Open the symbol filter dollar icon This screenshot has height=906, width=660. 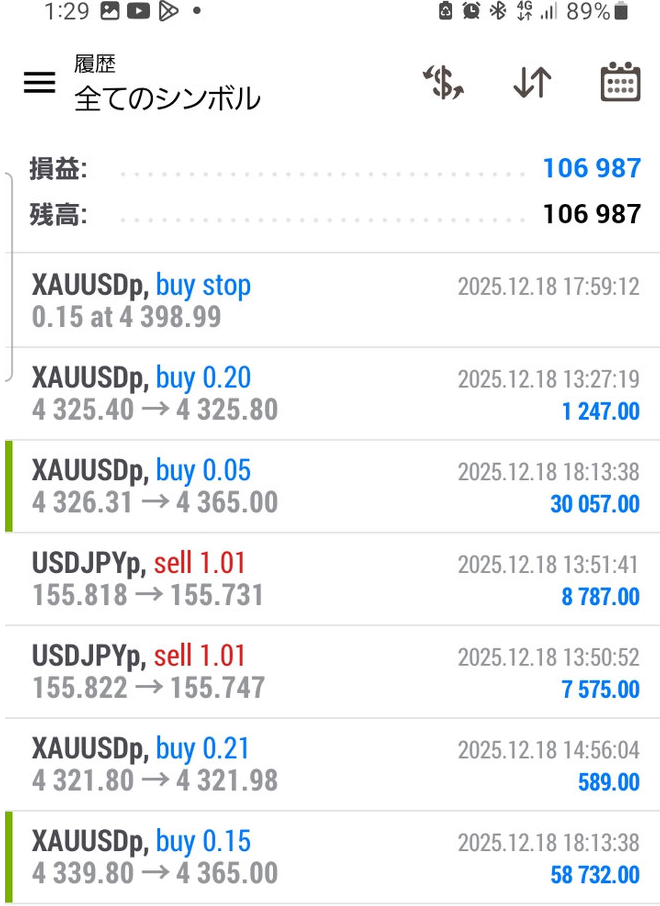coord(443,83)
